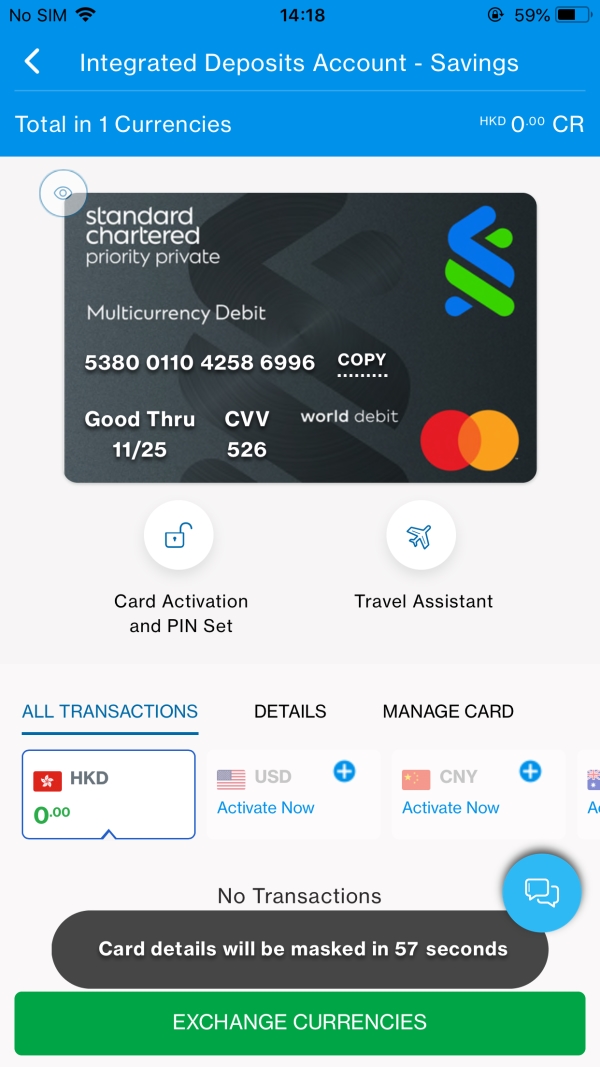The width and height of the screenshot is (600, 1067).
Task: Open Travel Assistant
Action: [x=421, y=536]
